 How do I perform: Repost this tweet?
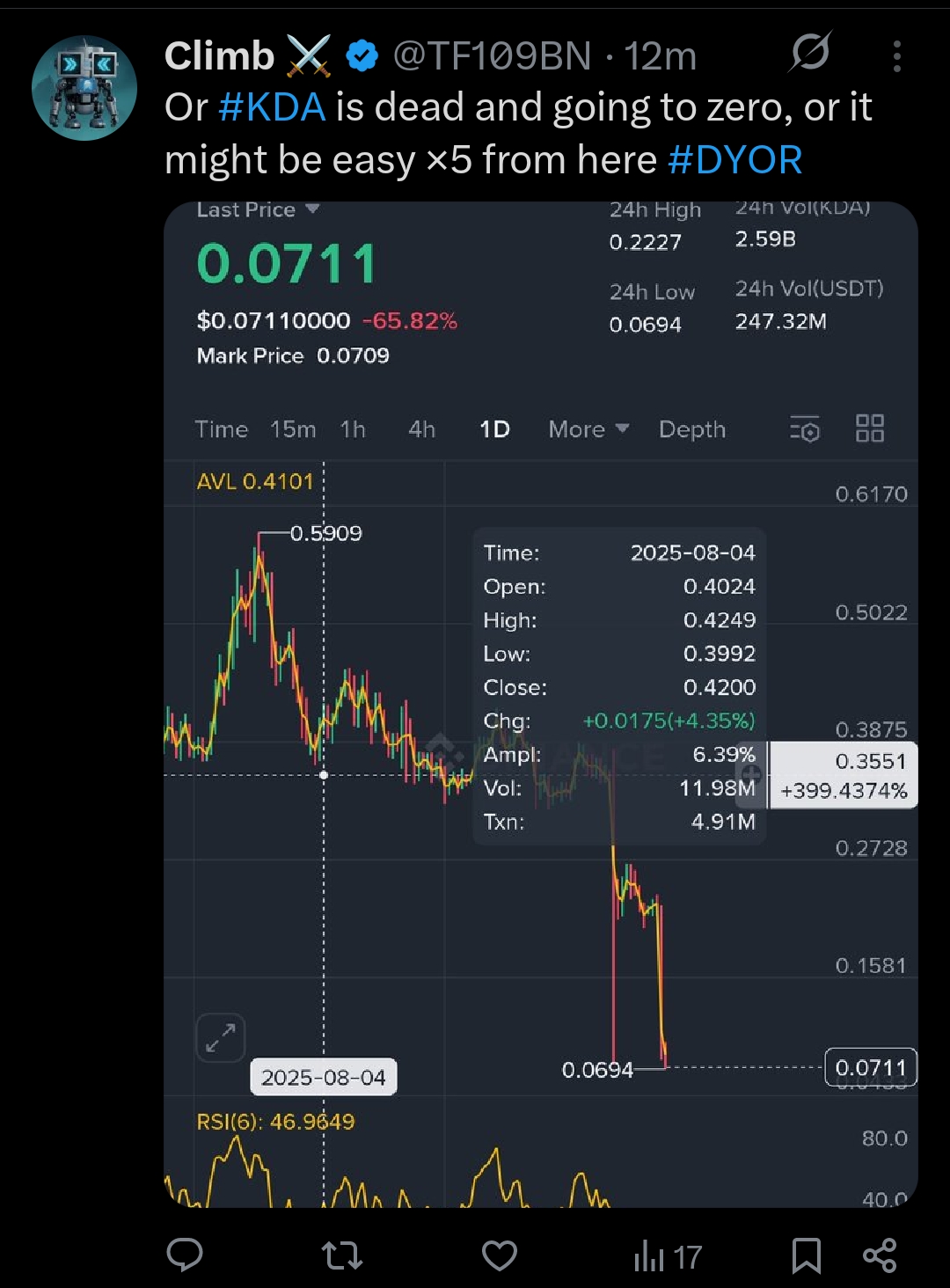342,1255
